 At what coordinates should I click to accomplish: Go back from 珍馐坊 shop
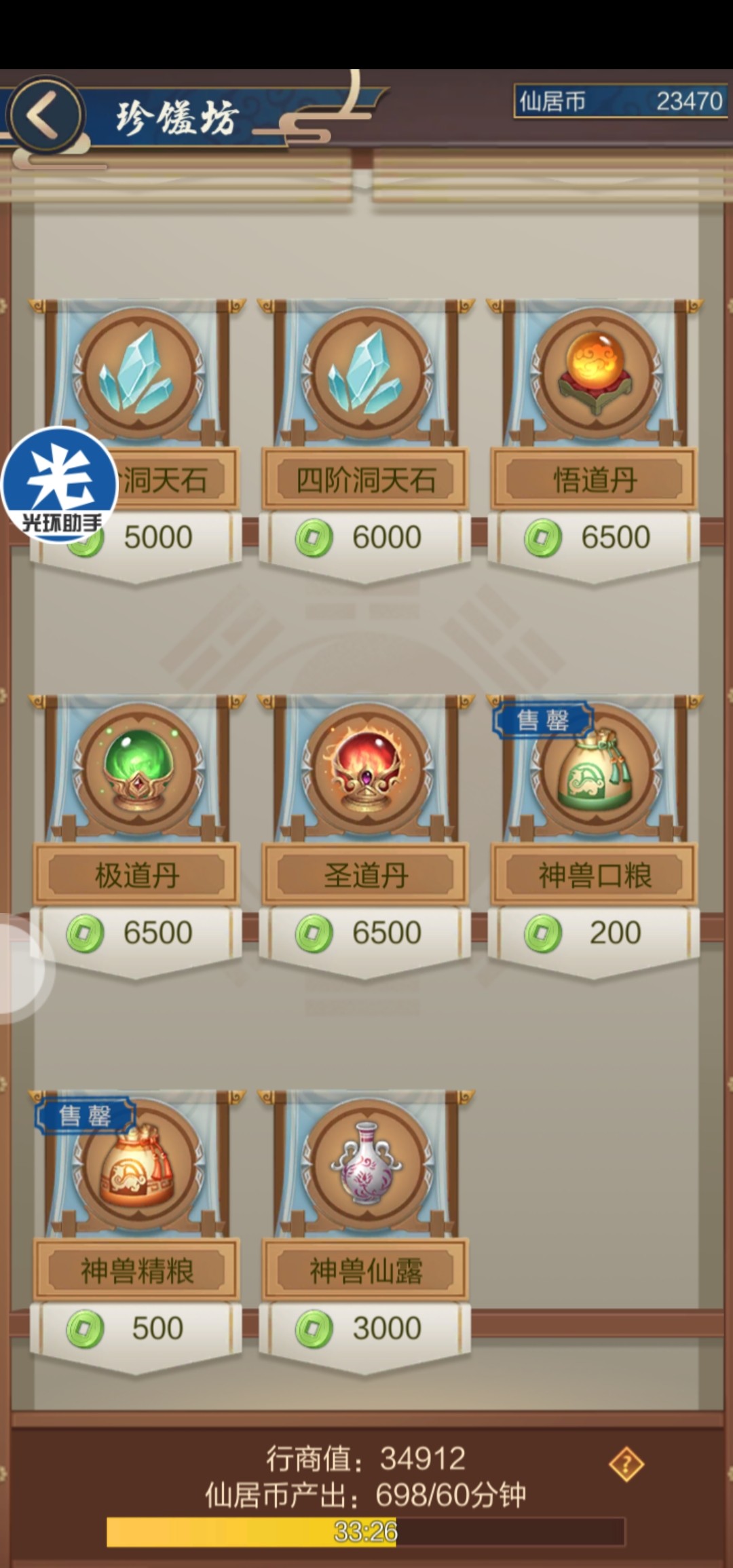point(45,114)
